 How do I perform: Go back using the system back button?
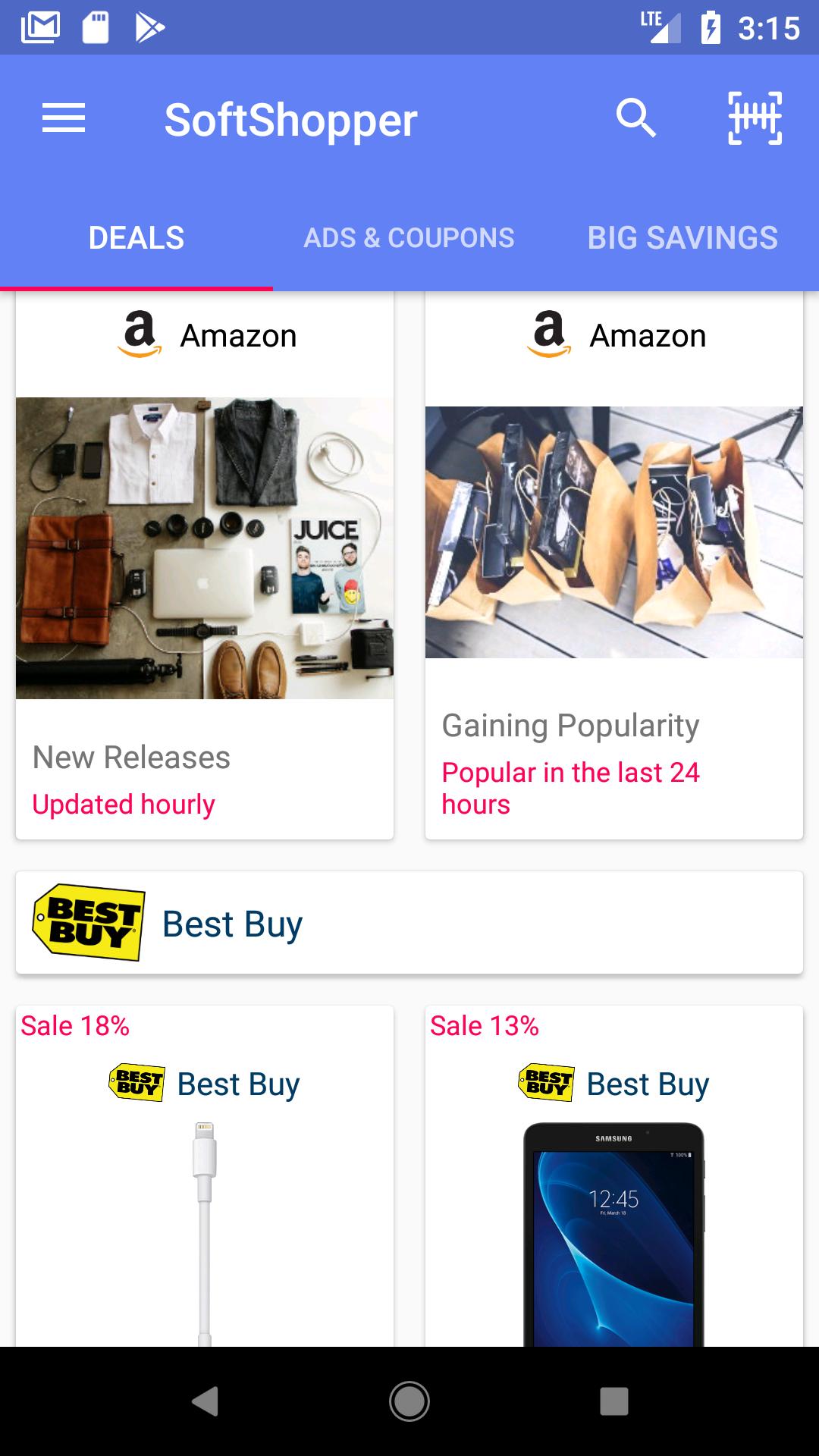205,1401
